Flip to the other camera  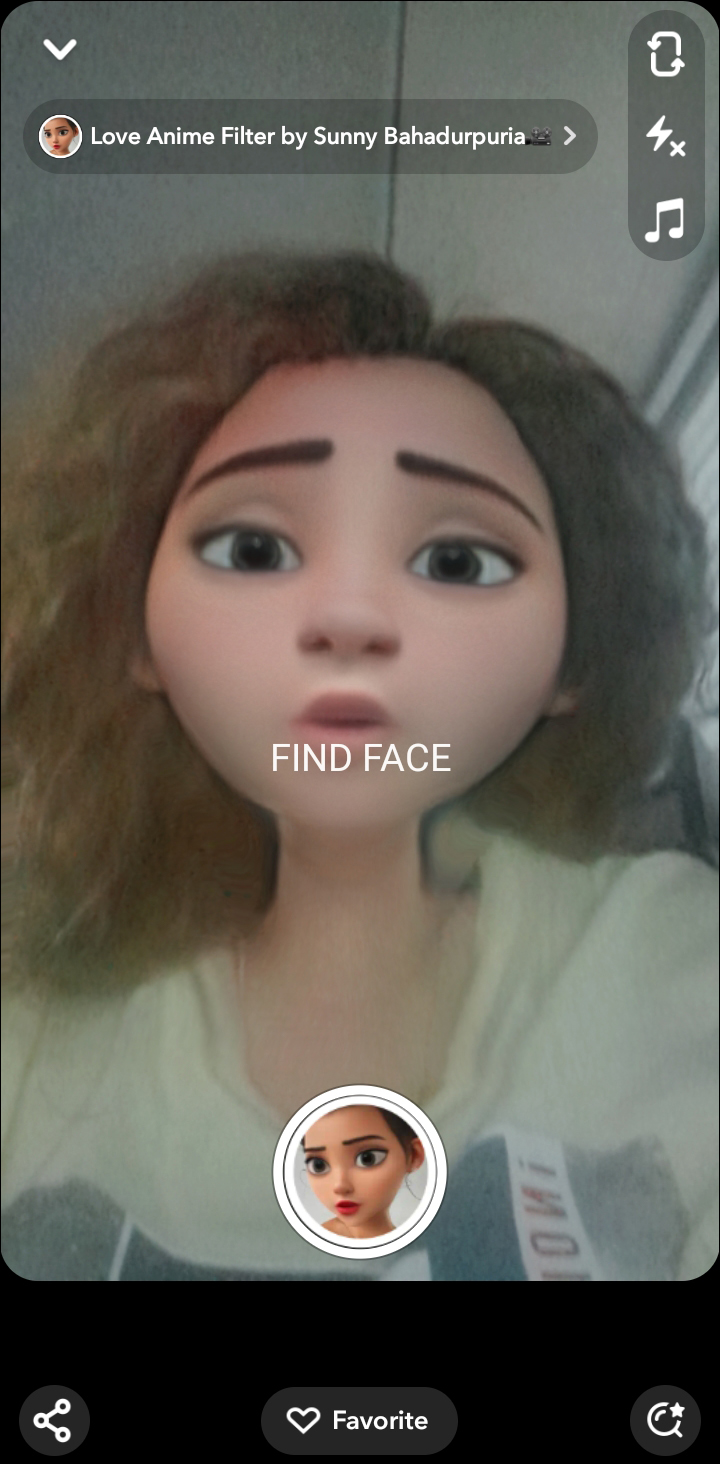(665, 55)
